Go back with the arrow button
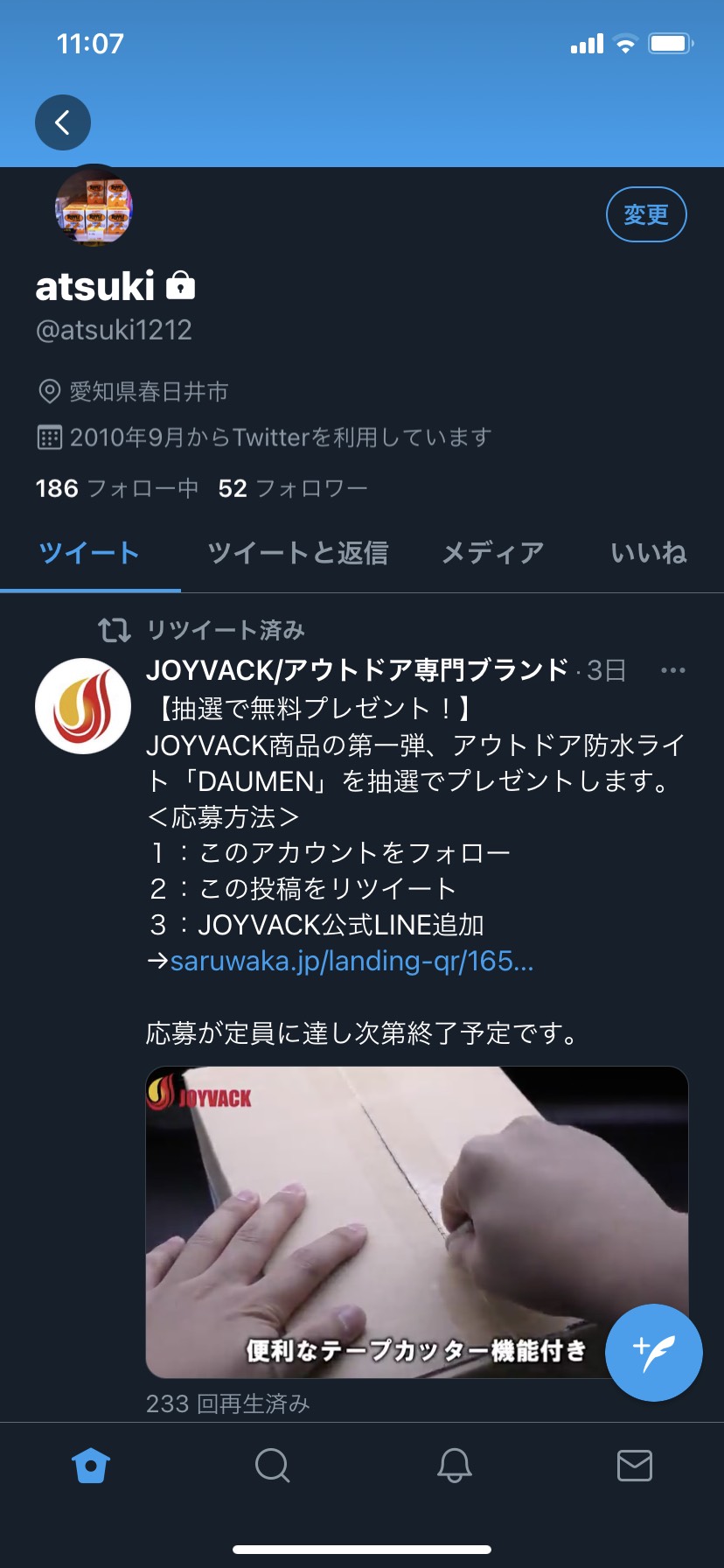Screen dimensions: 724x1568 point(63,122)
